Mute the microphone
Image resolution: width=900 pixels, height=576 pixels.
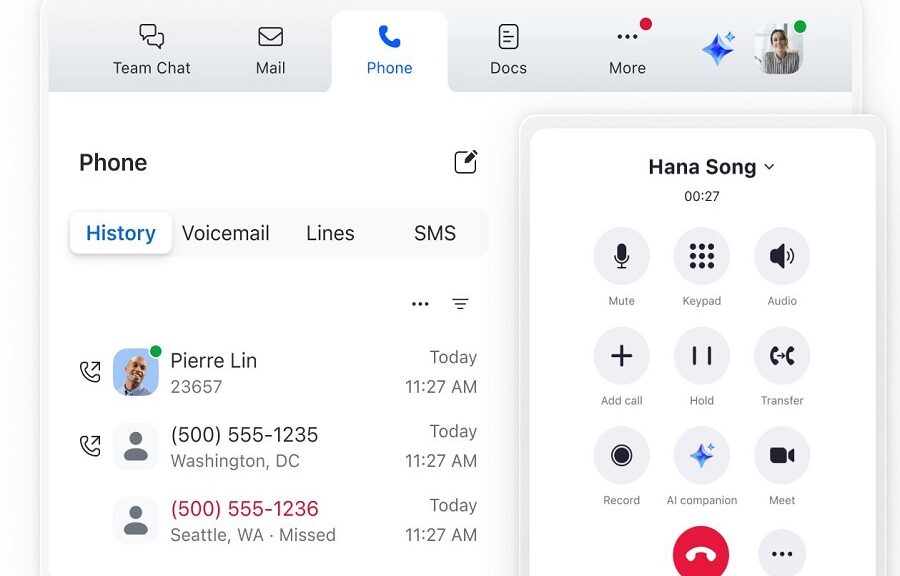[621, 256]
